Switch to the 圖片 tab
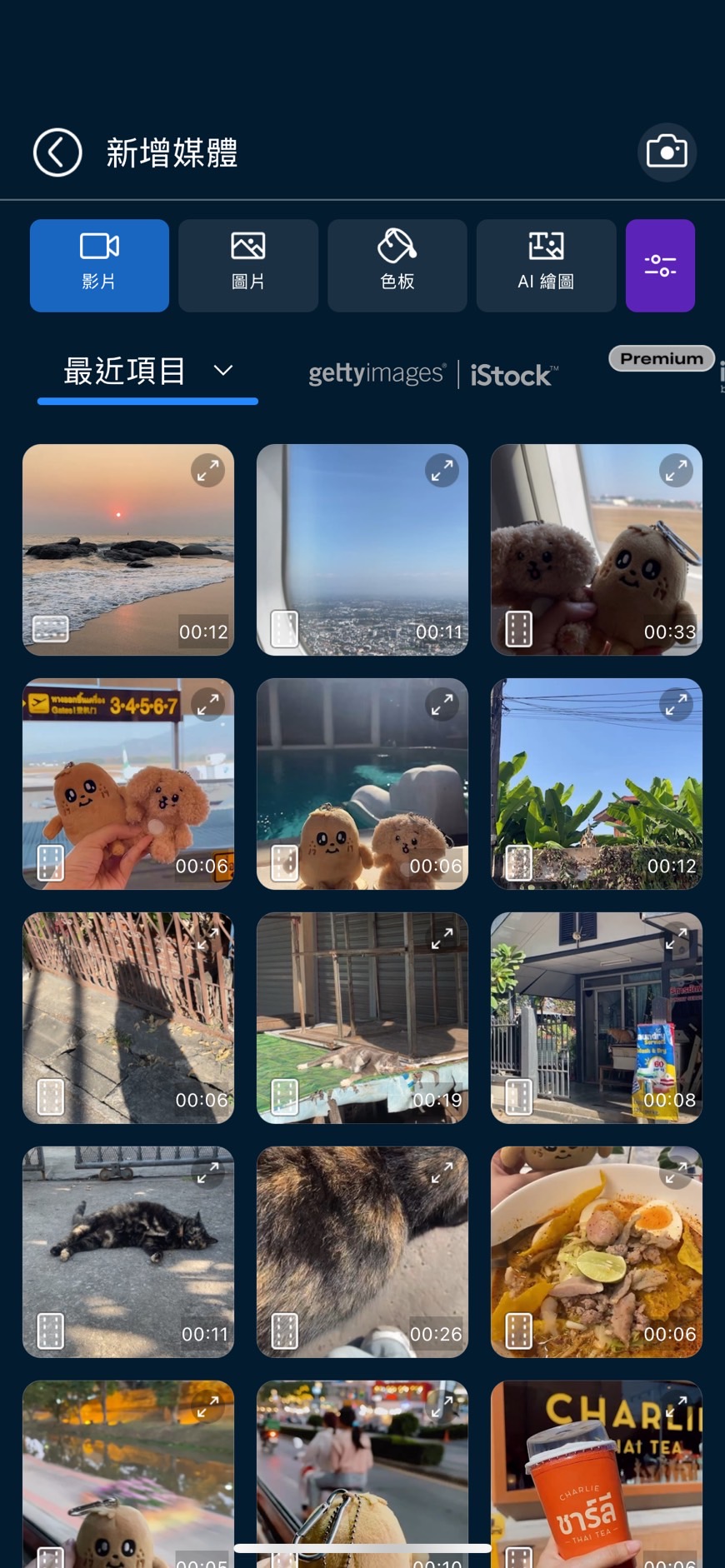 tap(247, 265)
